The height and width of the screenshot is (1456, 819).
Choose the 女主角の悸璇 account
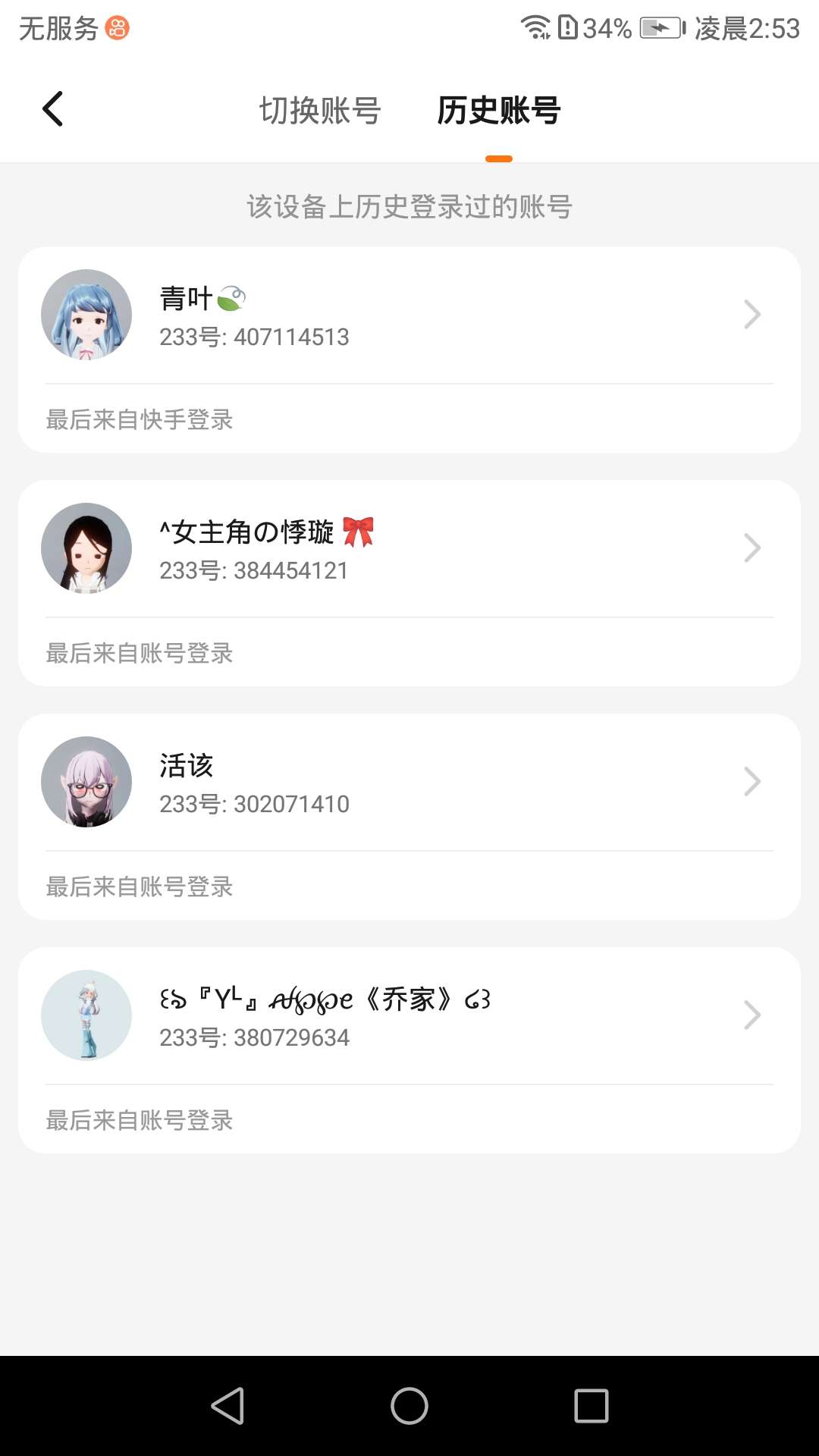[x=409, y=549]
